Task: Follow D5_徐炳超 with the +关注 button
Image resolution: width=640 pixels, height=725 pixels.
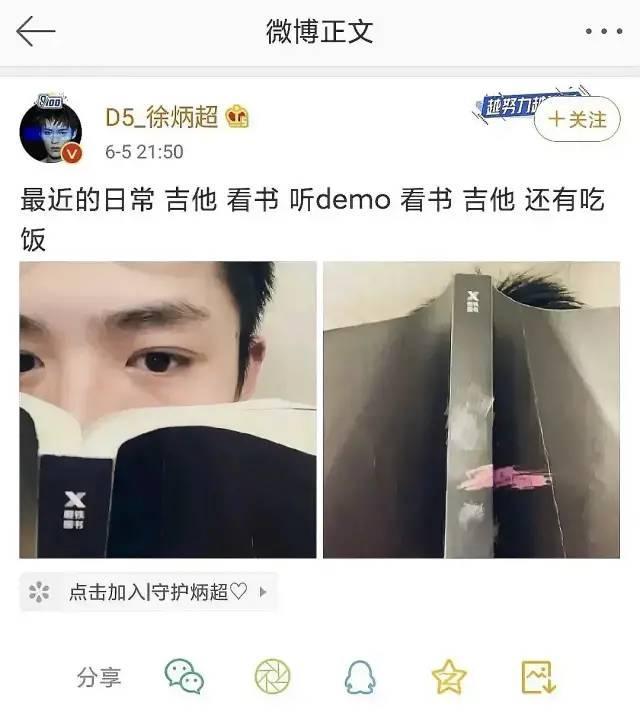Action: [x=577, y=120]
